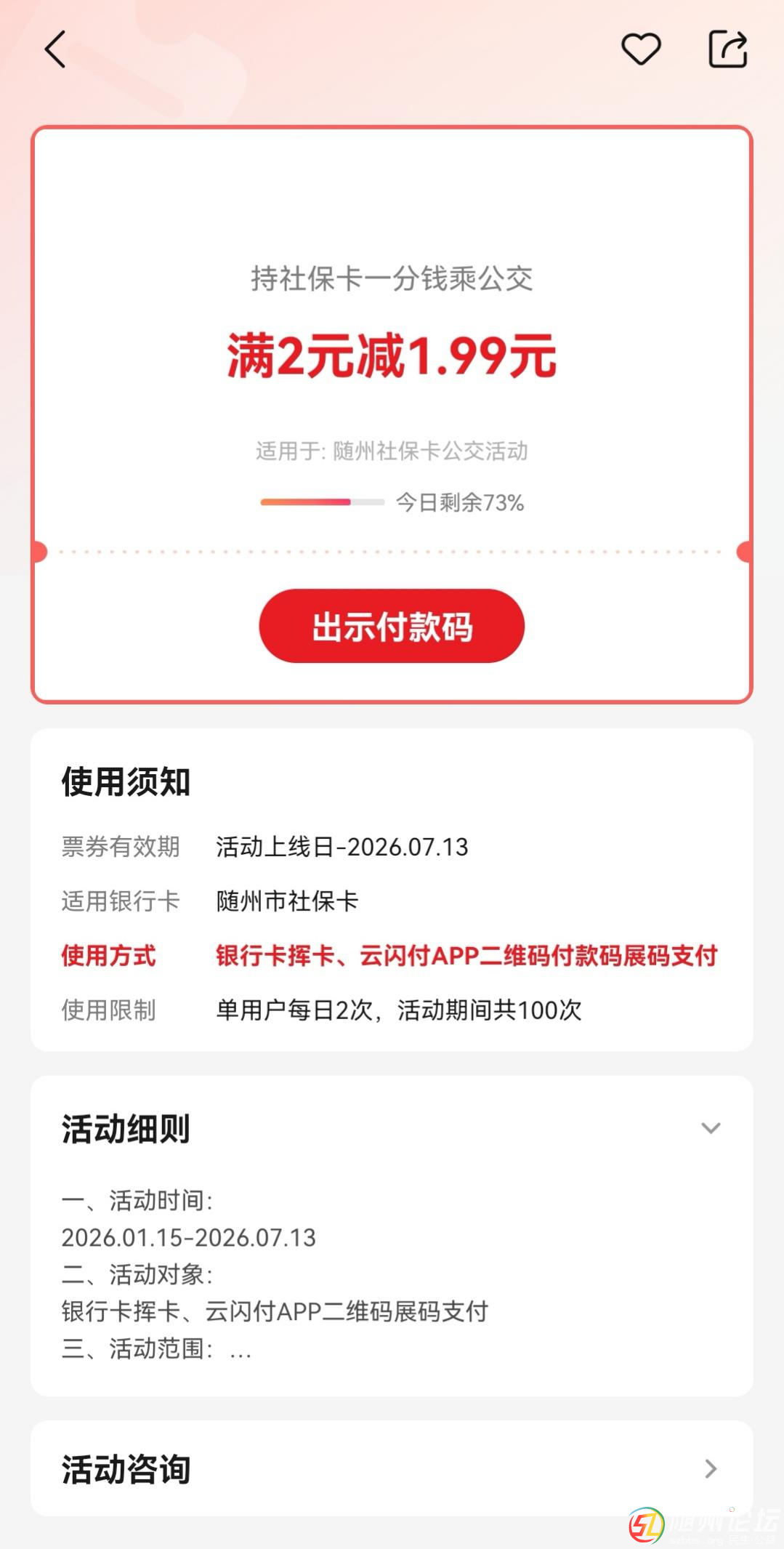Screen dimensions: 784x1549
Task: Share this coupon page
Action: 727,49
